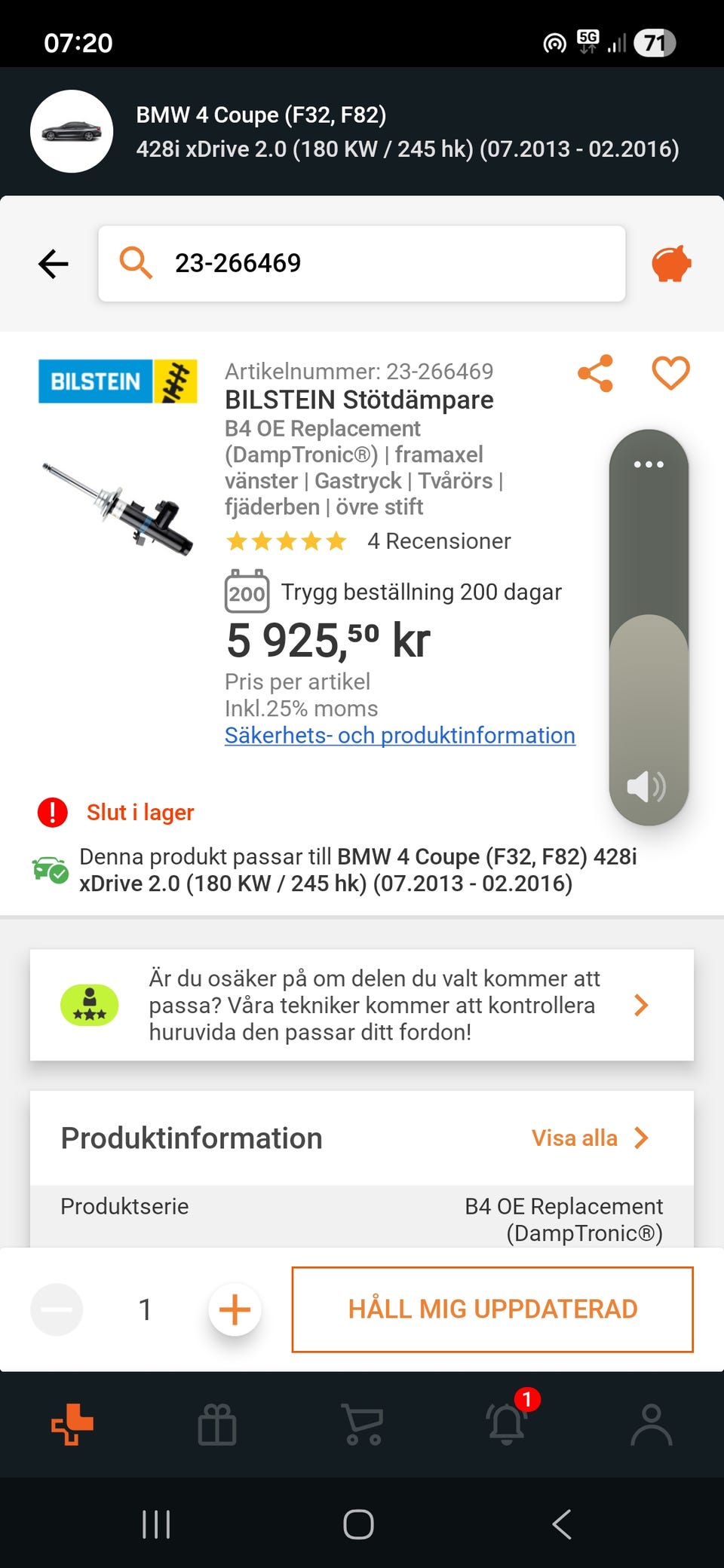Open the shopping cart tab
The width and height of the screenshot is (724, 1568).
363,1424
